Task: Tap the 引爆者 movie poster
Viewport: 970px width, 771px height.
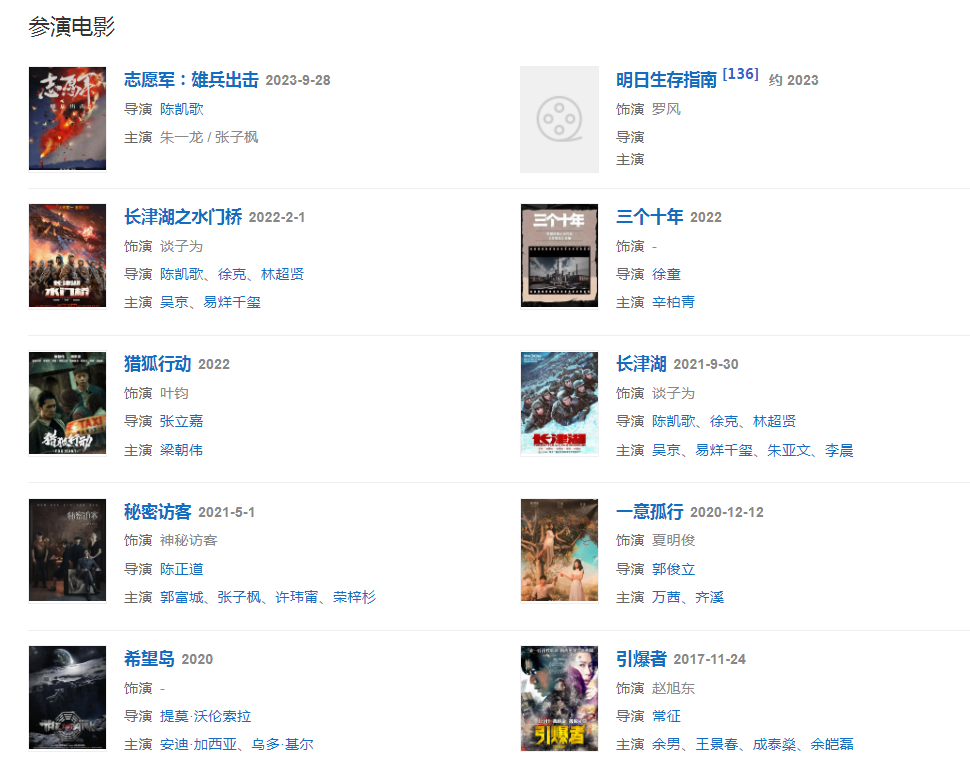Action: pos(559,698)
